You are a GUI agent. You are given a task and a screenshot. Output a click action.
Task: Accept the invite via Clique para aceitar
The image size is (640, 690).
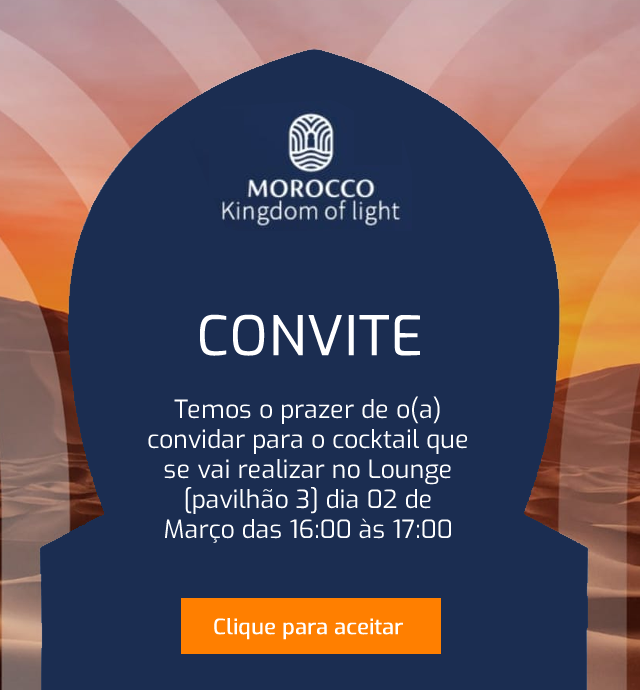(x=310, y=626)
